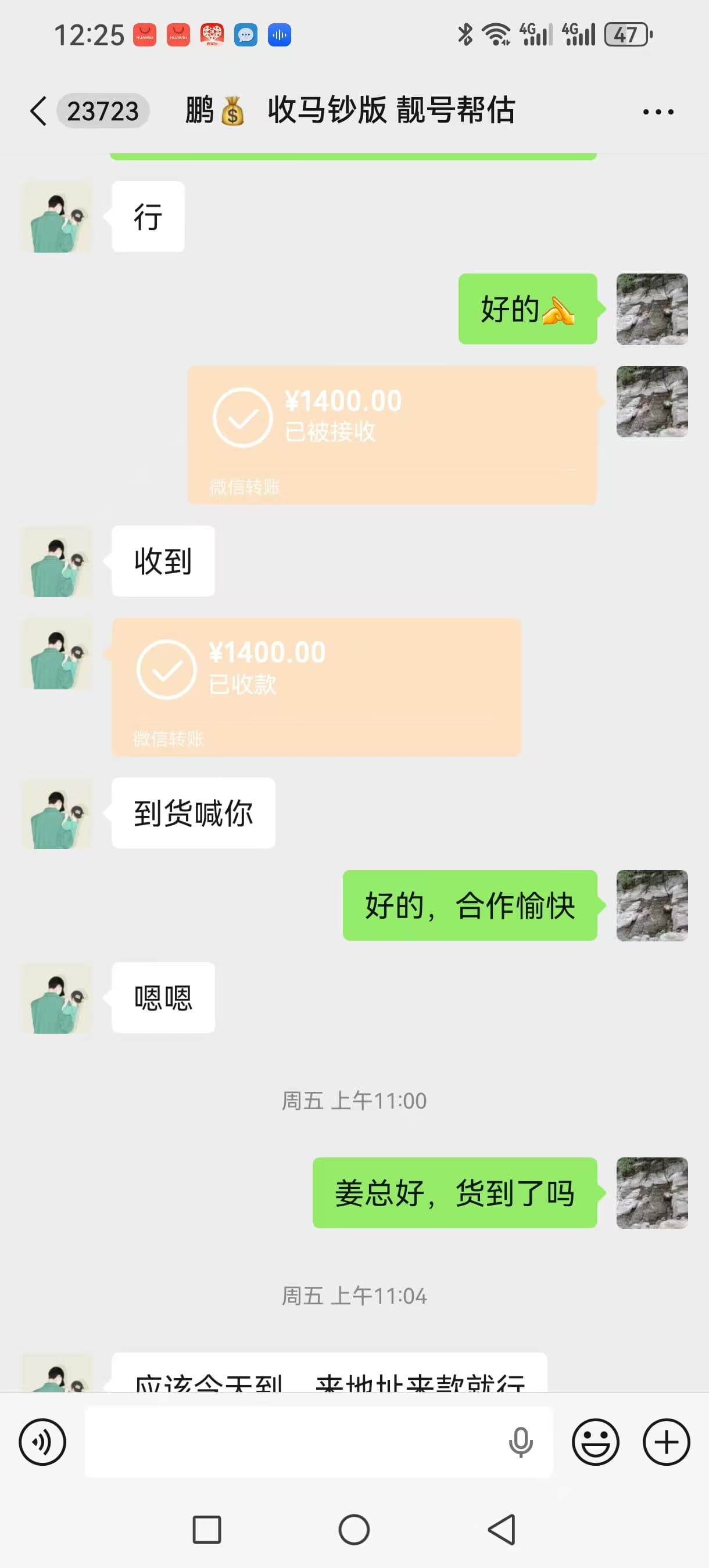This screenshot has width=709, height=1568.
Task: Open the plus attachments panel
Action: pos(667,1441)
